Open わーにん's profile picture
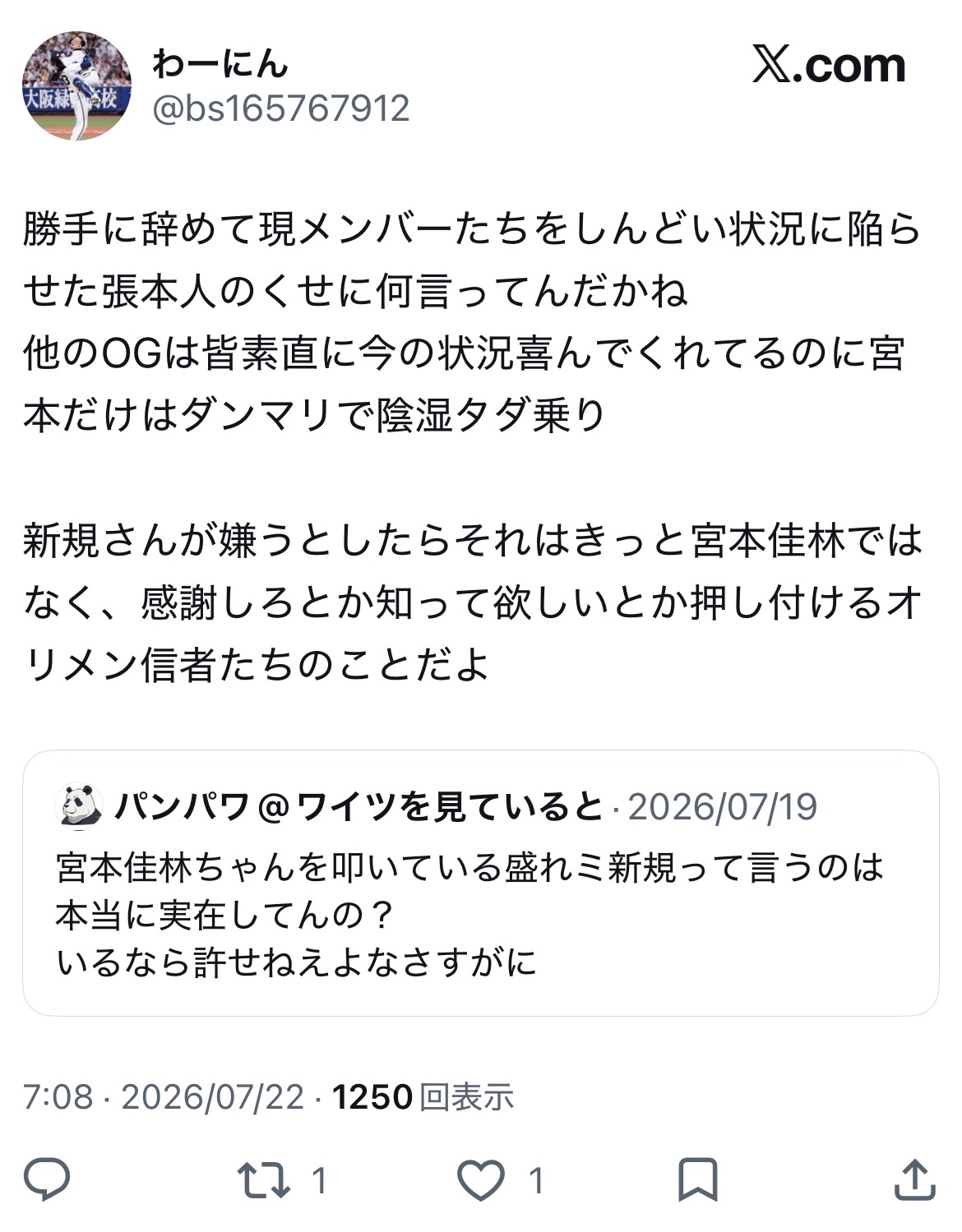962x1232 pixels. click(x=76, y=85)
